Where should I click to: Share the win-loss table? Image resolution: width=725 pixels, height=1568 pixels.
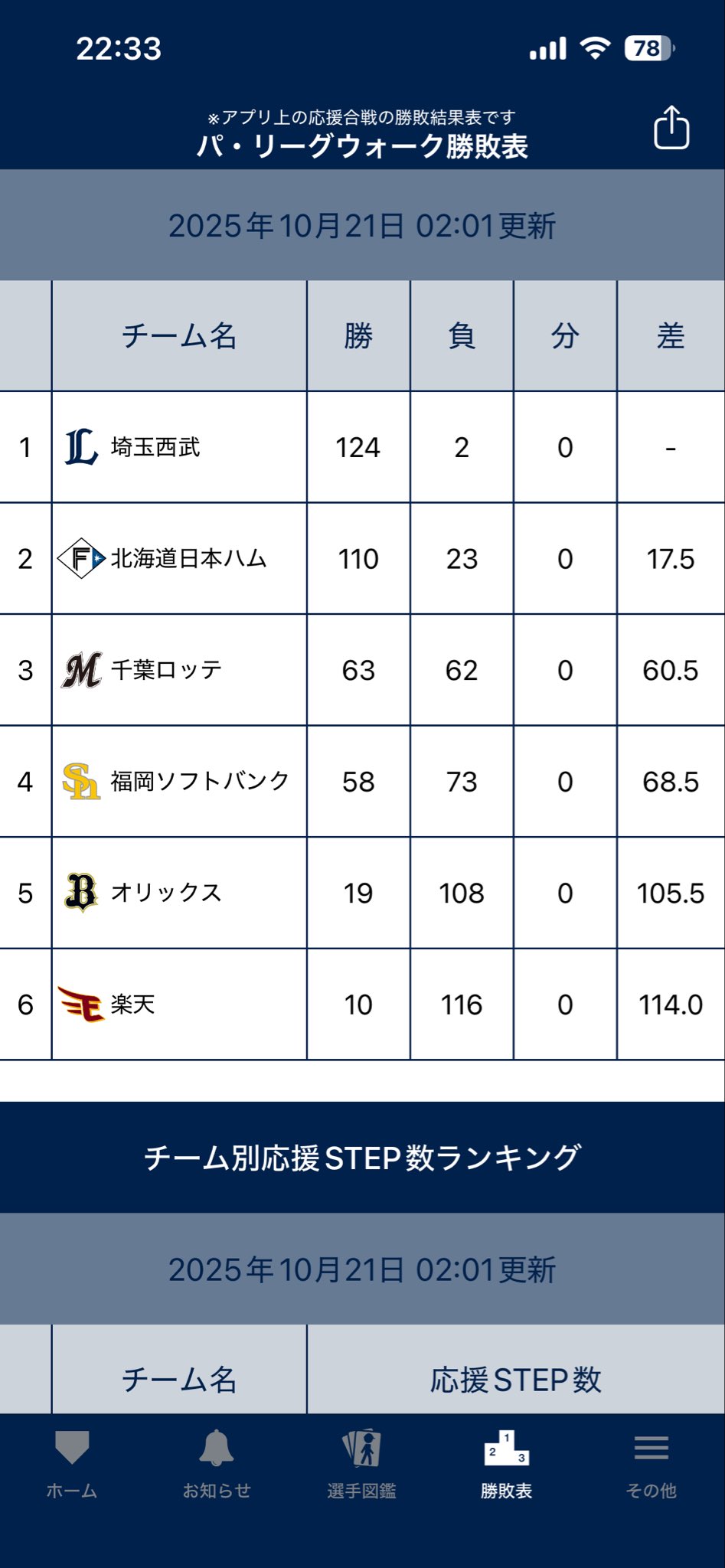pyautogui.click(x=671, y=128)
